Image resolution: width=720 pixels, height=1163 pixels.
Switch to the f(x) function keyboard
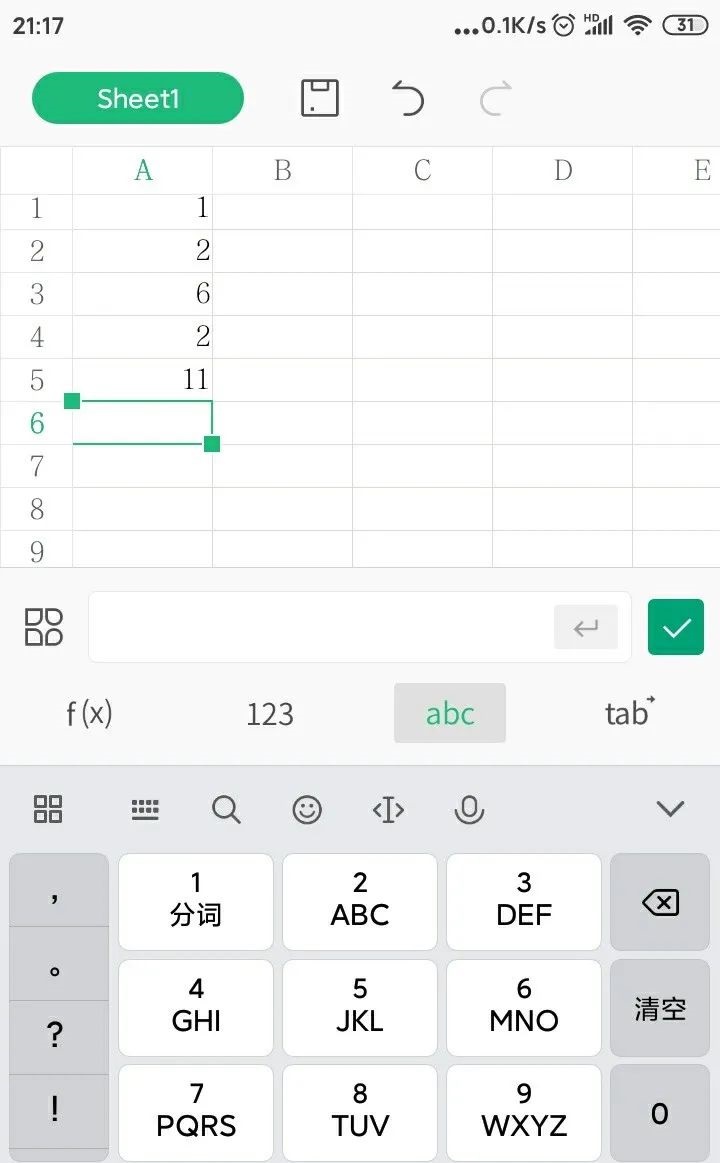(x=89, y=714)
